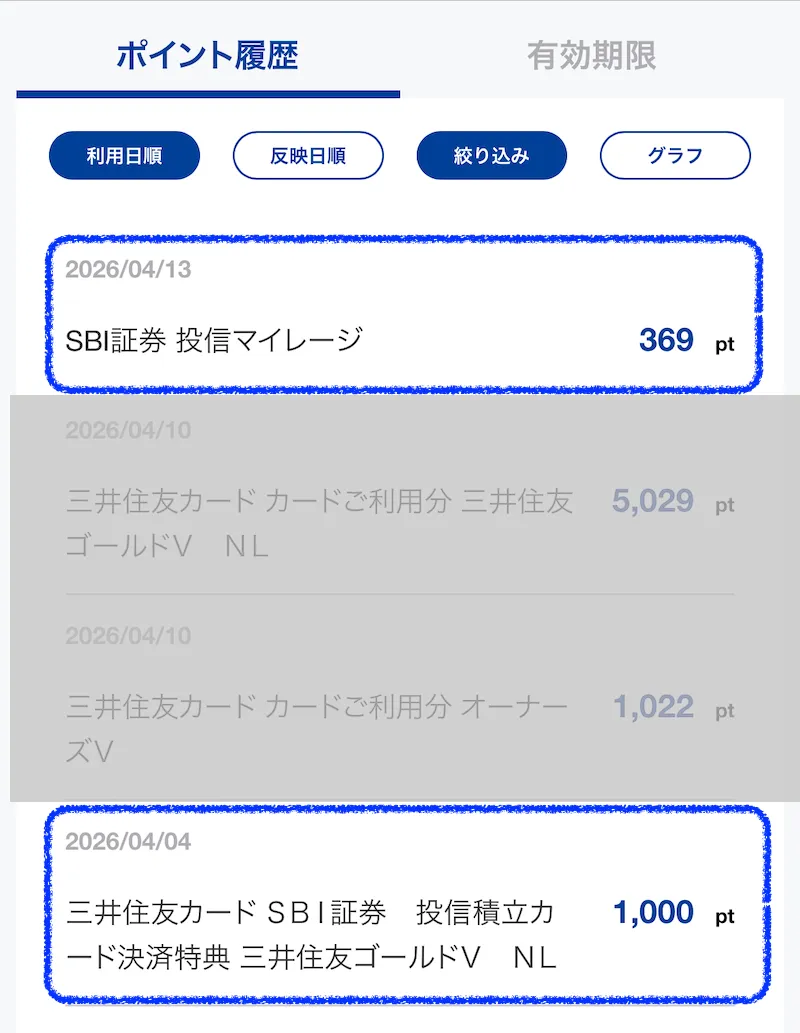Screen dimensions: 800x1033
Task: Open the 絞り込み filter options
Action: point(491,155)
